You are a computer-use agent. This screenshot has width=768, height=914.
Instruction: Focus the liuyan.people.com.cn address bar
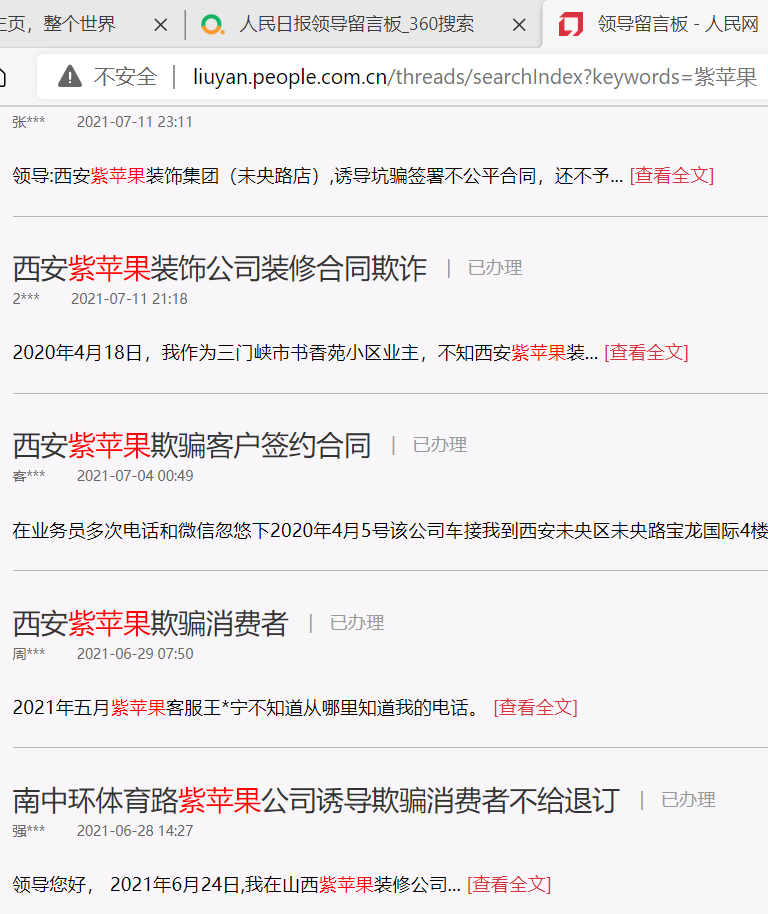coord(474,76)
